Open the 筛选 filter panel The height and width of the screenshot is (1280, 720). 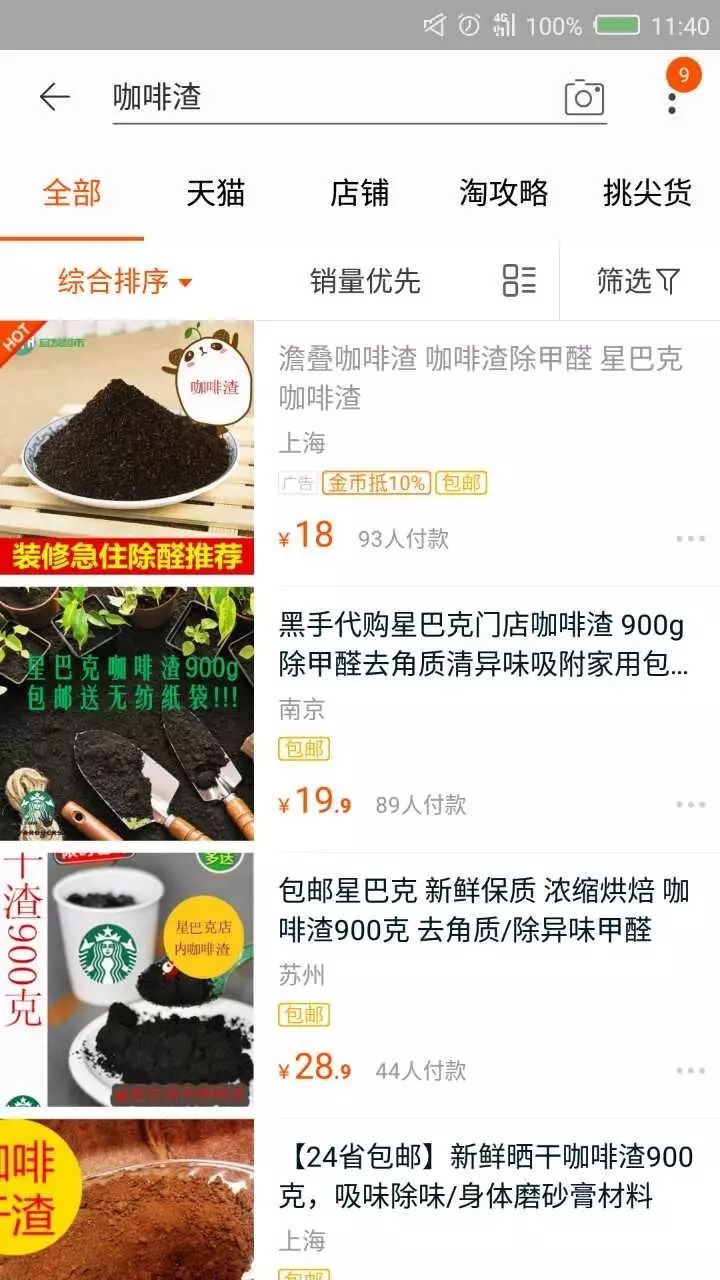pos(638,281)
